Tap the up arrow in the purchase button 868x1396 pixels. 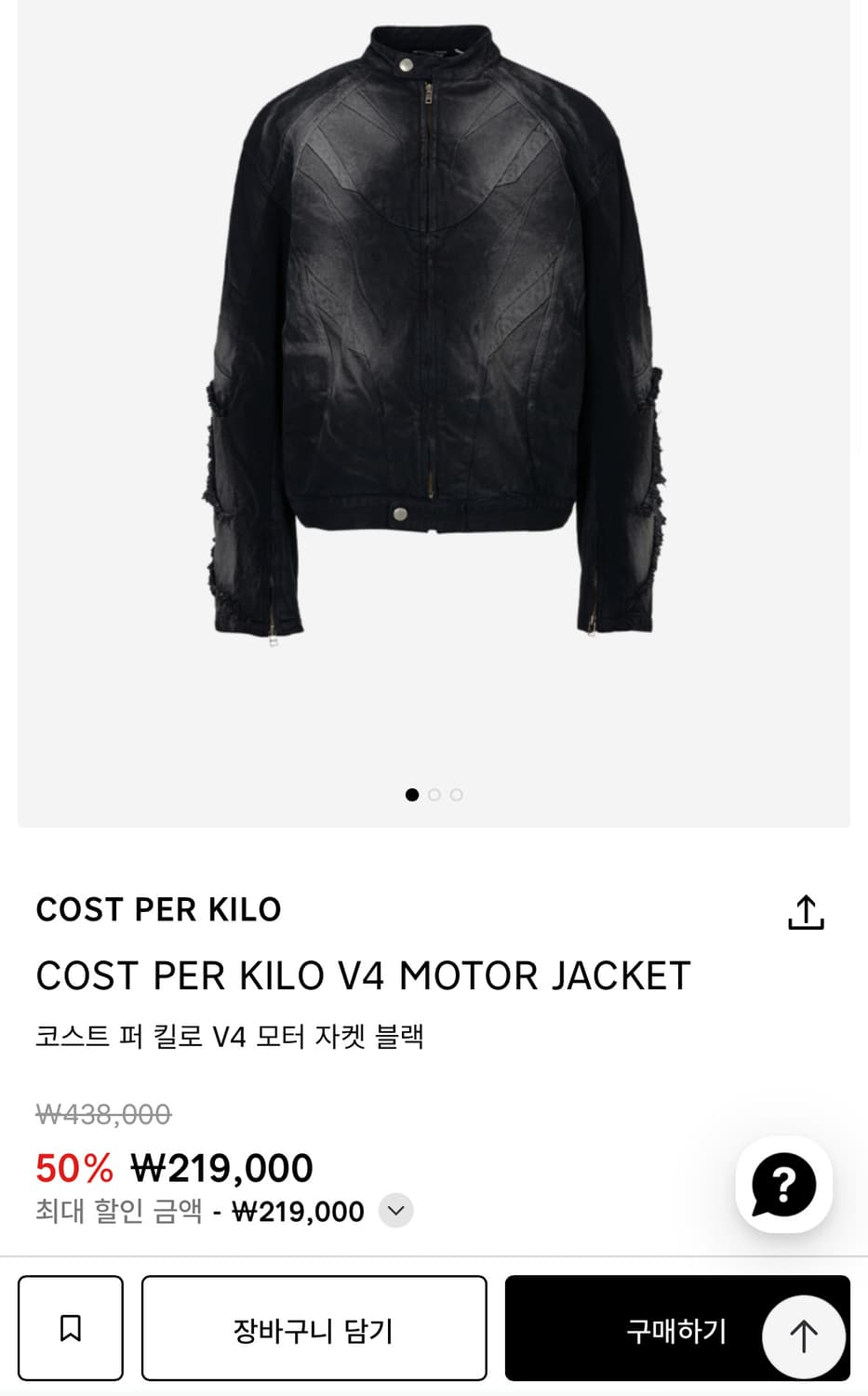coord(802,1335)
